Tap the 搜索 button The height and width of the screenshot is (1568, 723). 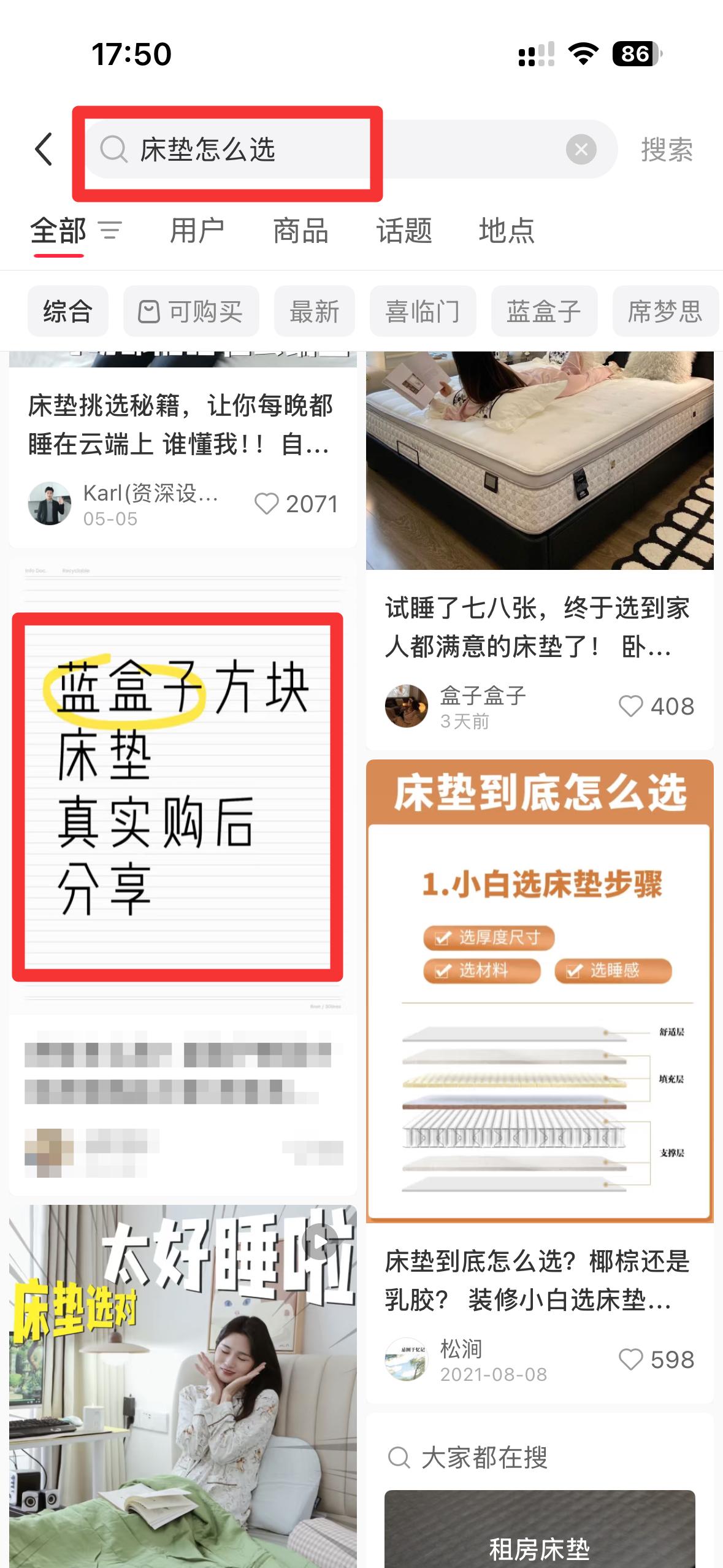pos(667,150)
